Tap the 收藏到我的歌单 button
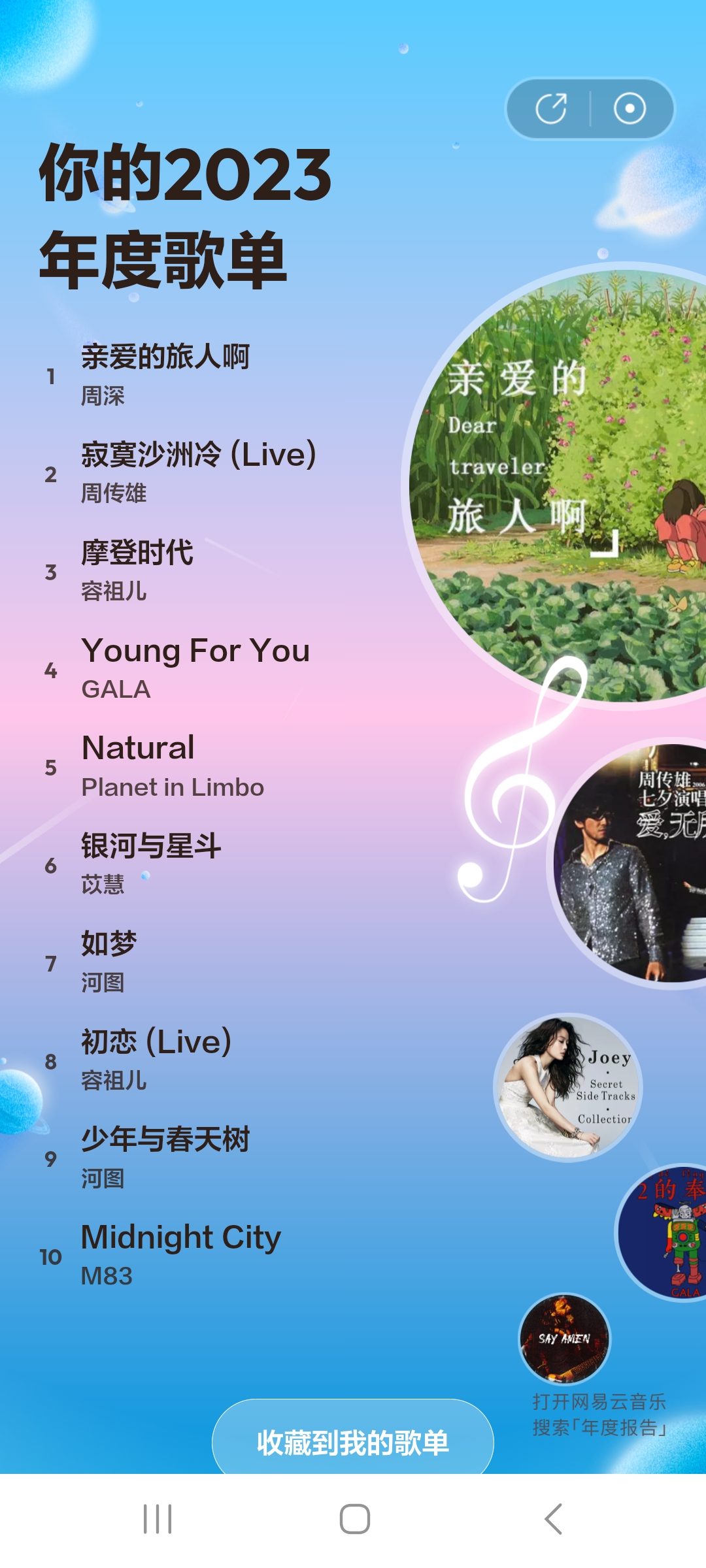This screenshot has width=706, height=1568. point(352,1443)
